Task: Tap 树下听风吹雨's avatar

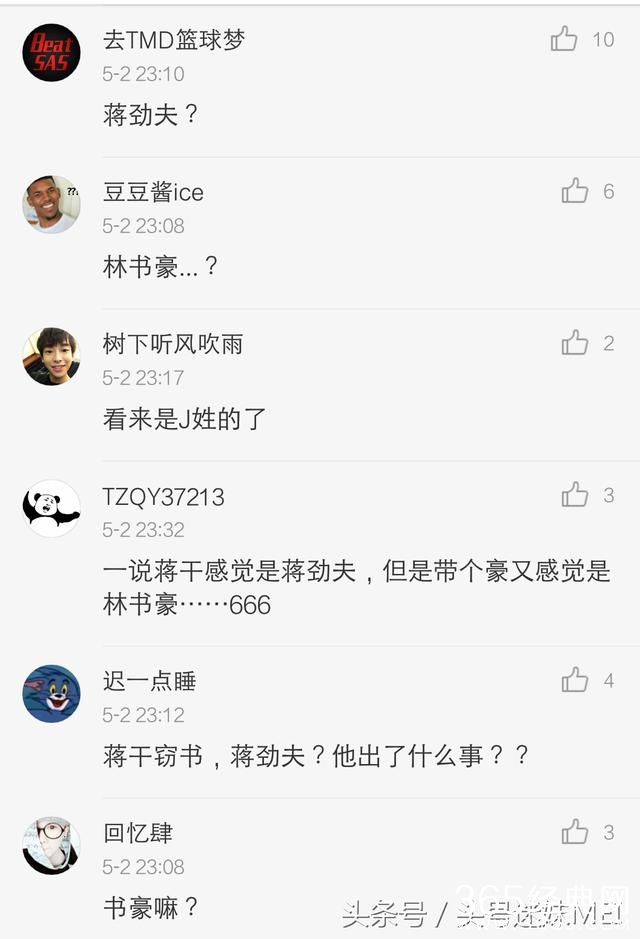Action: coord(51,357)
